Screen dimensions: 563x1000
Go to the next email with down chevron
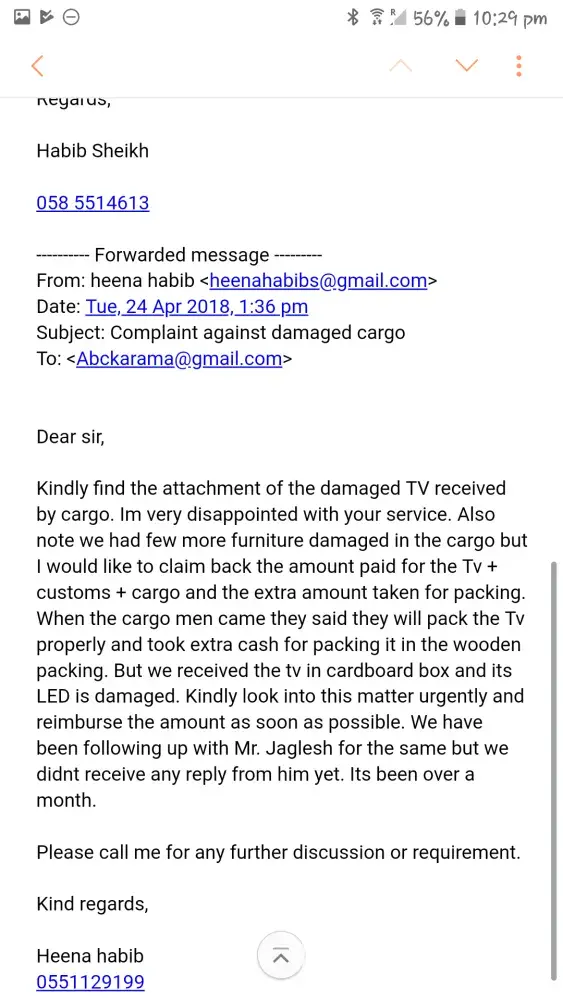[x=467, y=65]
